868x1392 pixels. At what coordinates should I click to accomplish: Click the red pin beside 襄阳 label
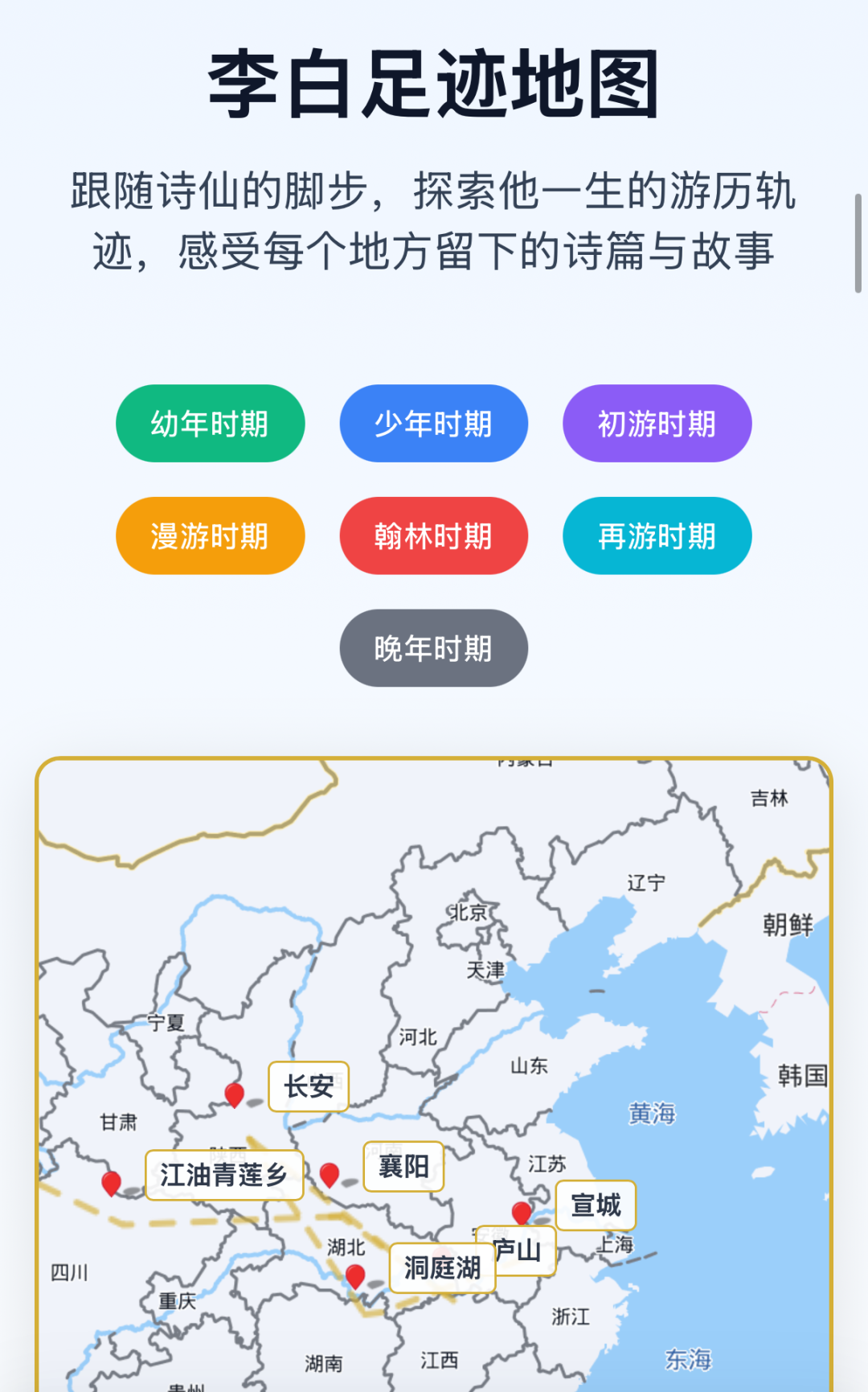pos(328,1176)
